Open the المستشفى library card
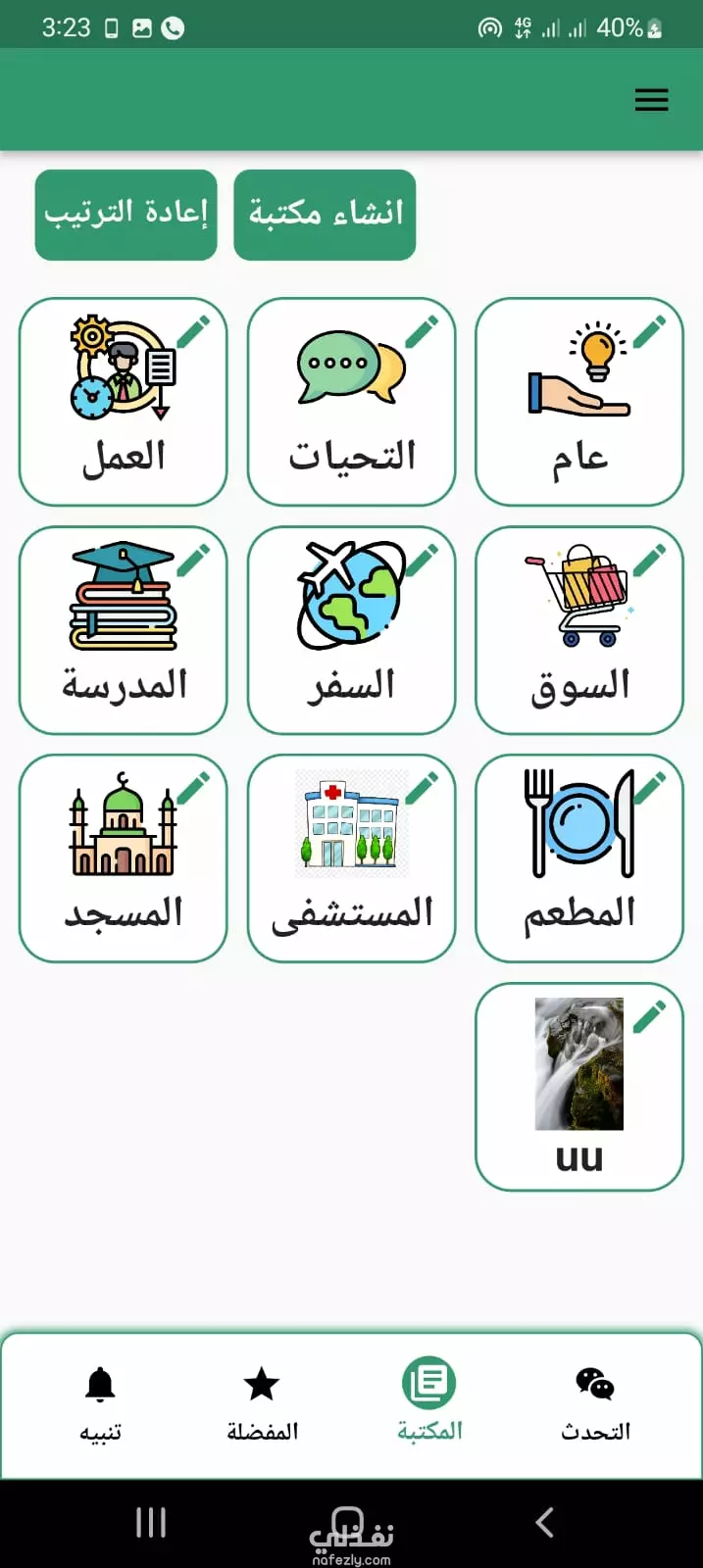Screen dimensions: 703x1568 351,858
